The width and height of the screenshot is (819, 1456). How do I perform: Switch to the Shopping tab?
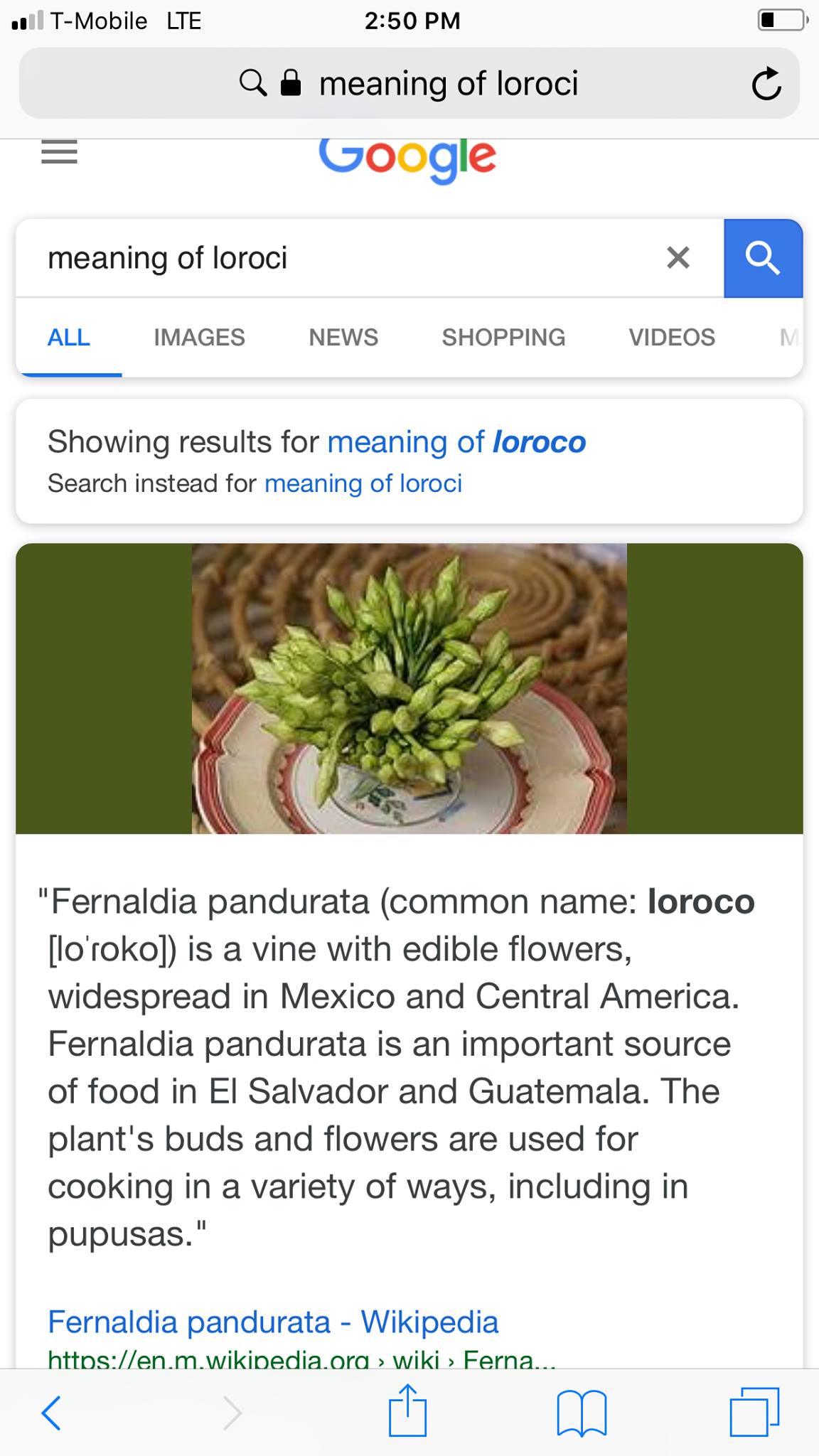coord(503,337)
